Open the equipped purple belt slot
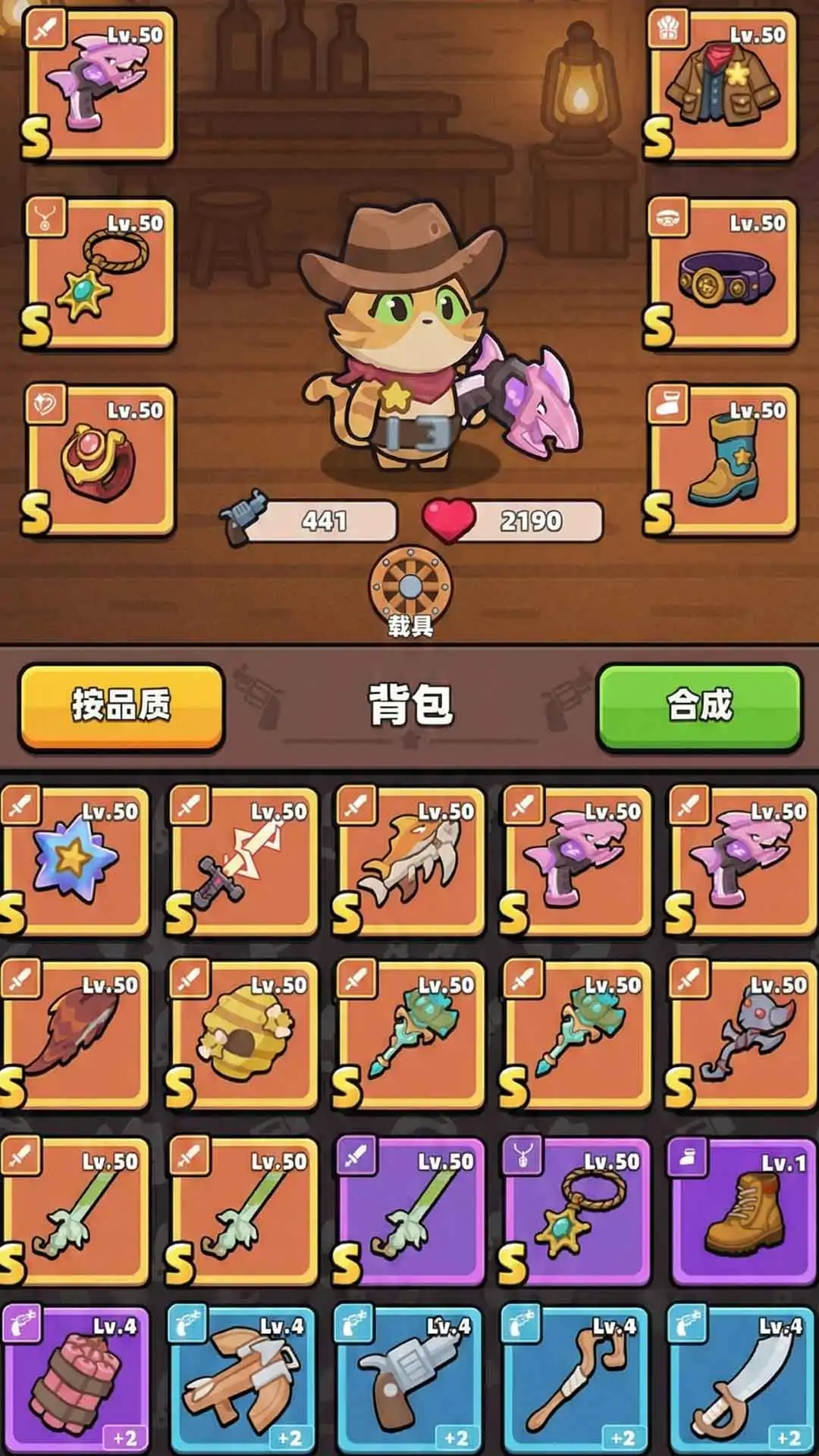This screenshot has width=819, height=1456. point(721,273)
